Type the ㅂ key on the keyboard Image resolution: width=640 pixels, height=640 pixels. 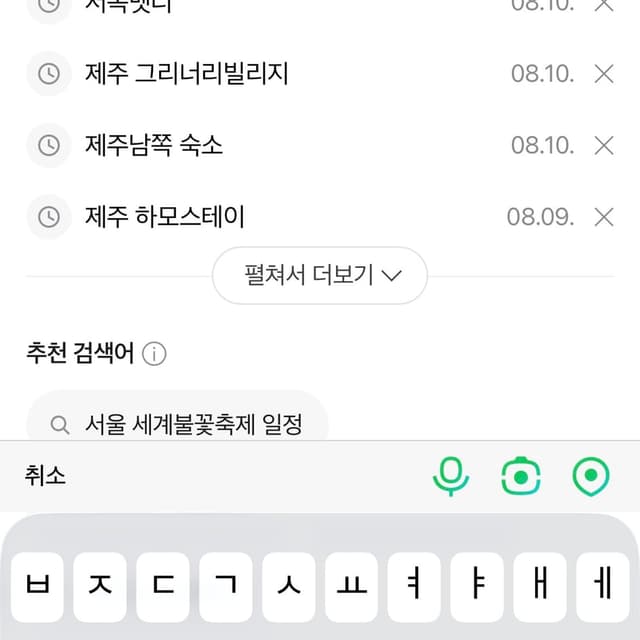(37, 587)
